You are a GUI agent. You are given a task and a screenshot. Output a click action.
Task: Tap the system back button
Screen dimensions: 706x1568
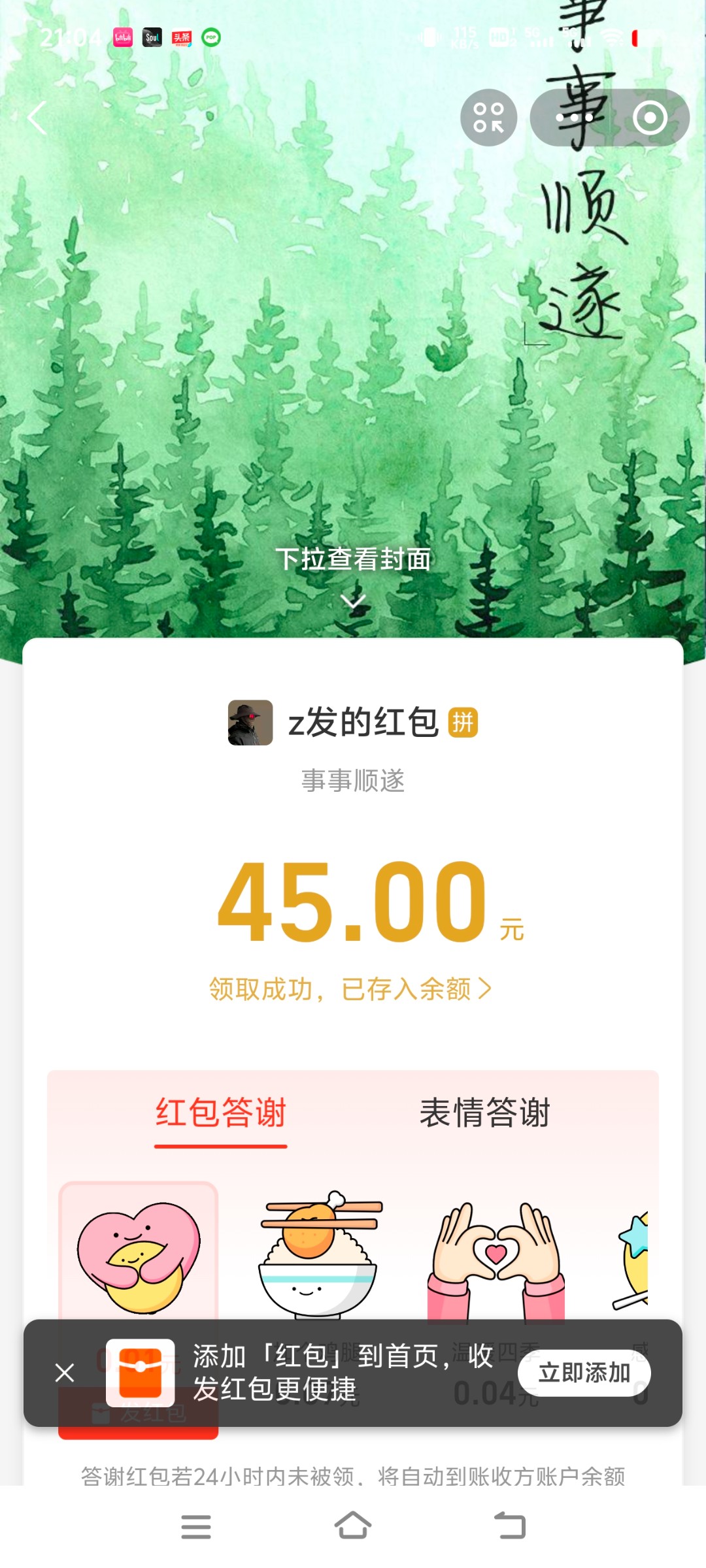[510, 1526]
